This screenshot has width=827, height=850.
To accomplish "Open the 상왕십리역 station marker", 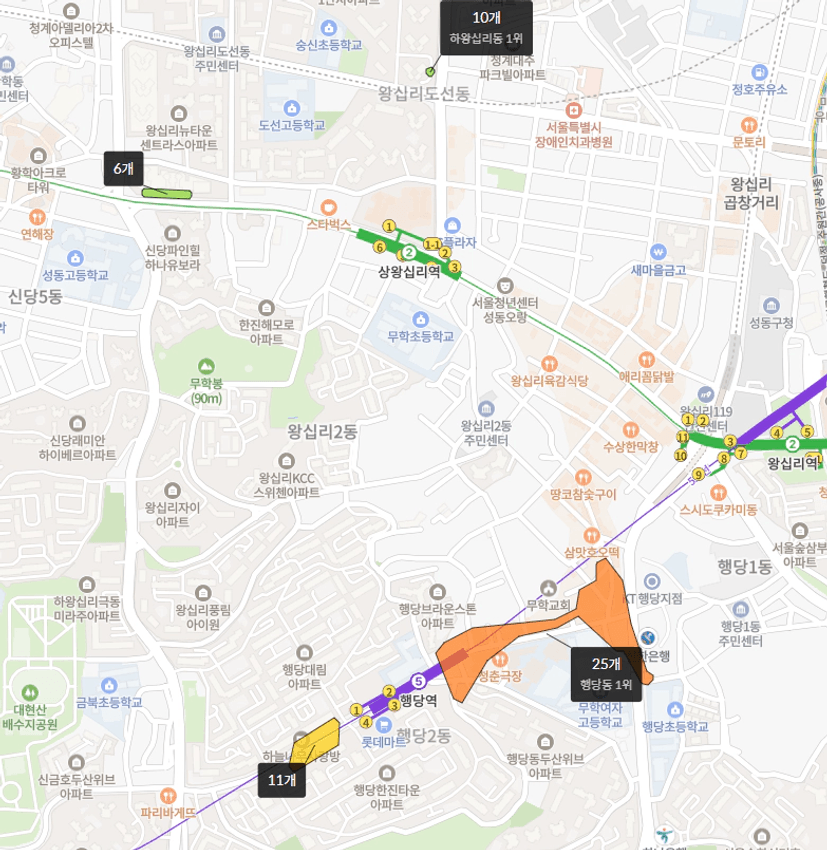I will tap(409, 252).
